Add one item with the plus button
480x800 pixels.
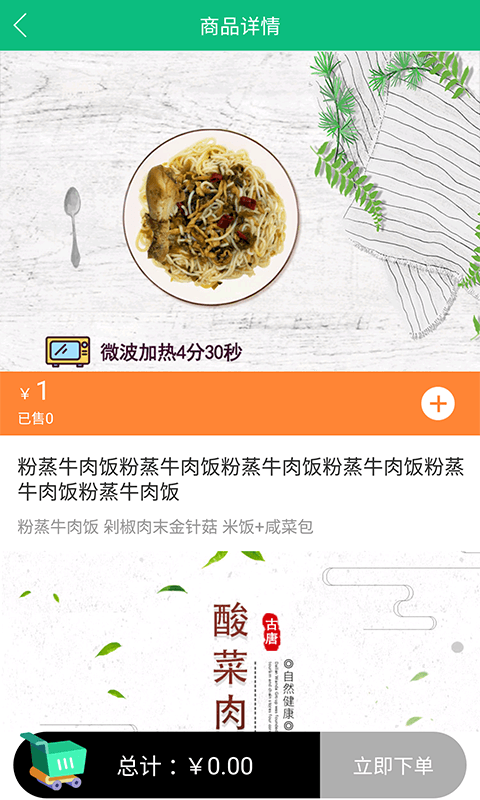438,404
